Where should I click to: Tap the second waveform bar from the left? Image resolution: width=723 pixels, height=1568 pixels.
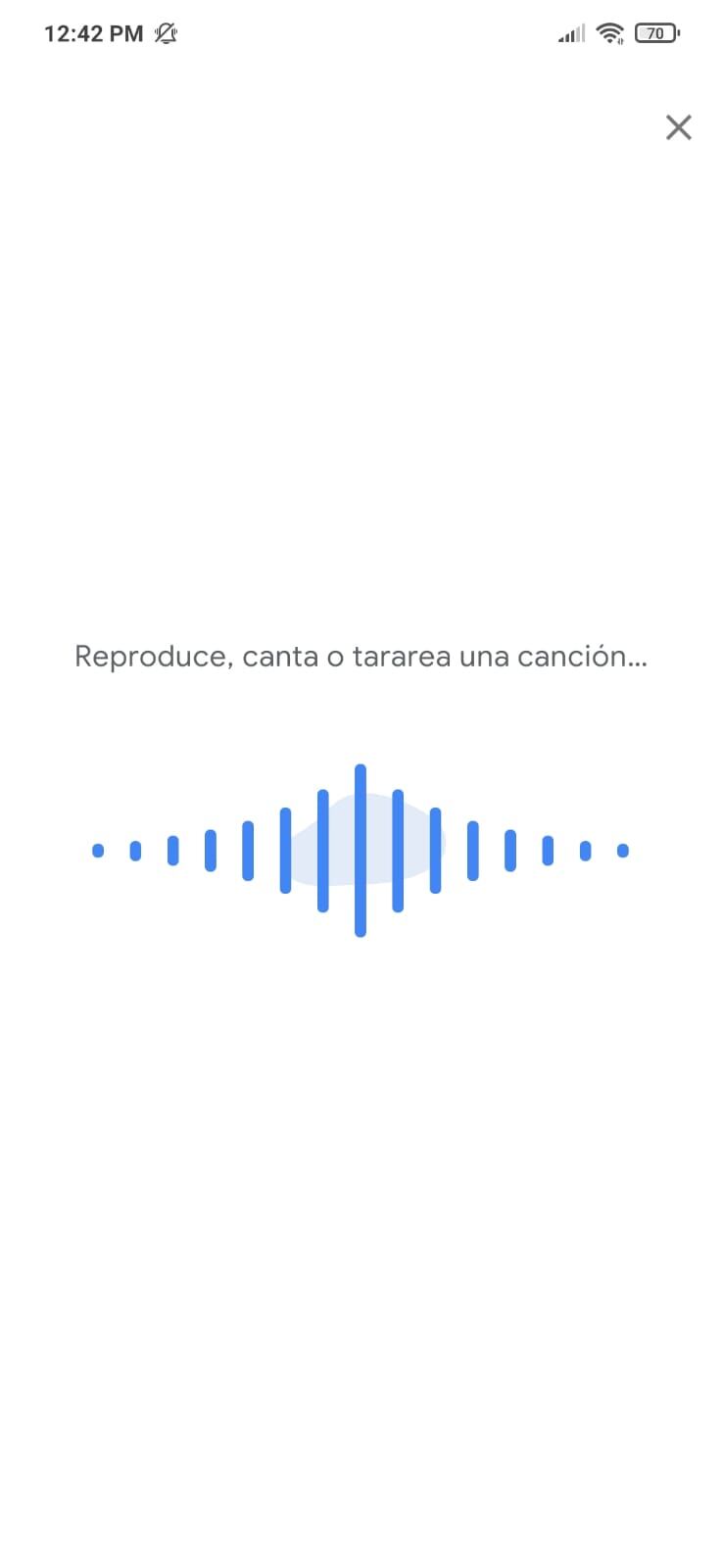point(135,851)
